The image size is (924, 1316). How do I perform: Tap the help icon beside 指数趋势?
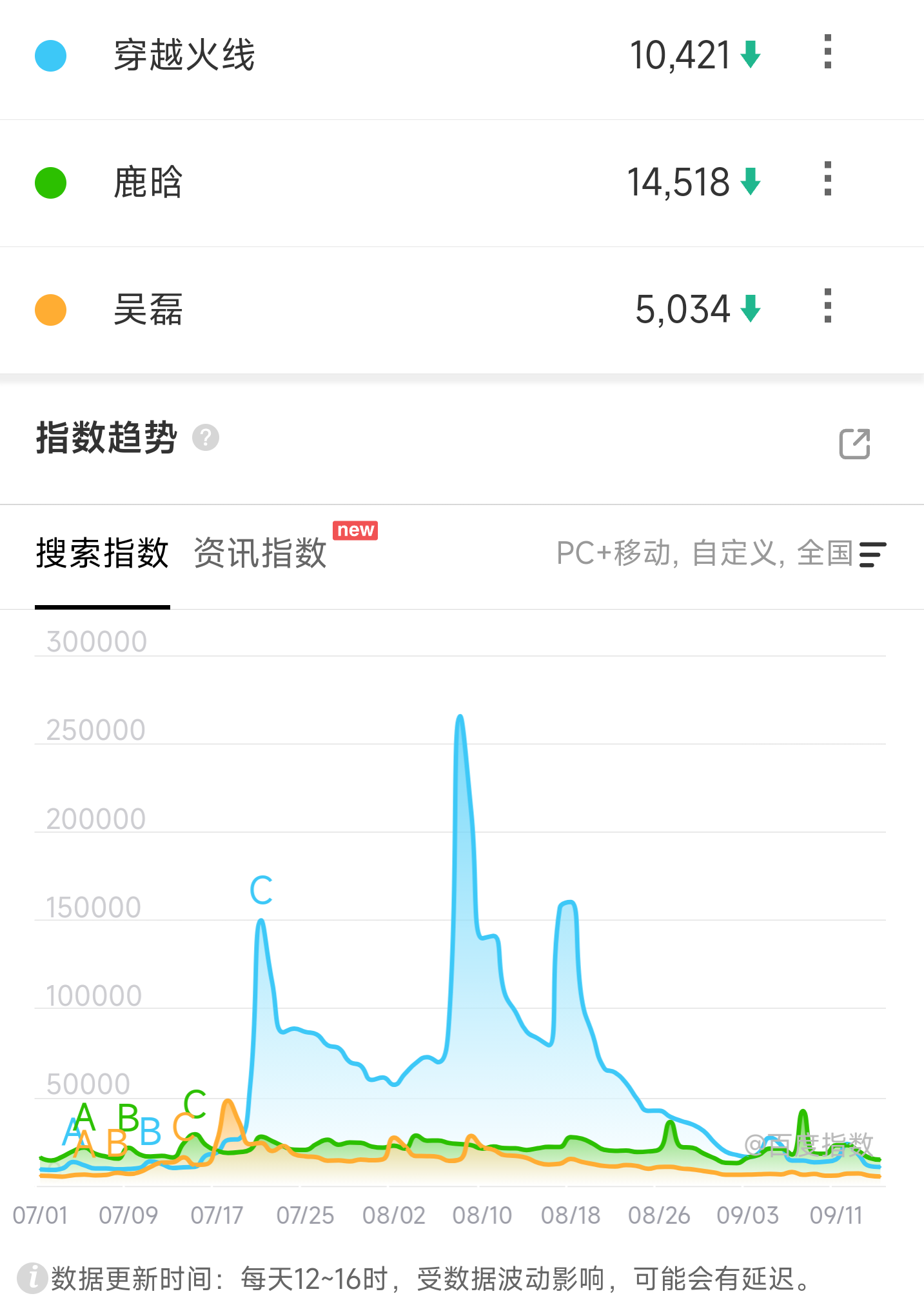[206, 438]
